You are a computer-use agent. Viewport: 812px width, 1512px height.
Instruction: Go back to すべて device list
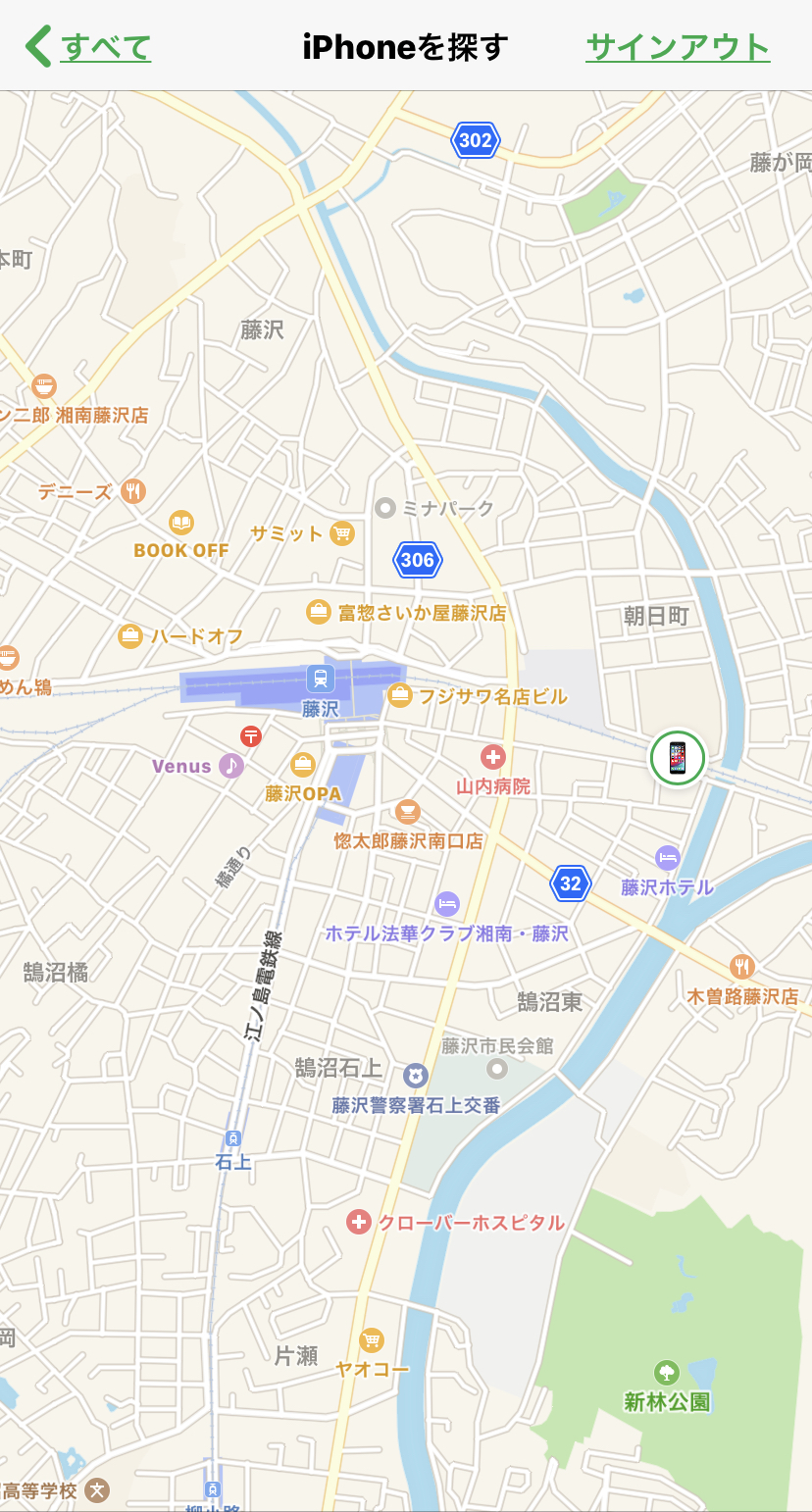pos(90,46)
